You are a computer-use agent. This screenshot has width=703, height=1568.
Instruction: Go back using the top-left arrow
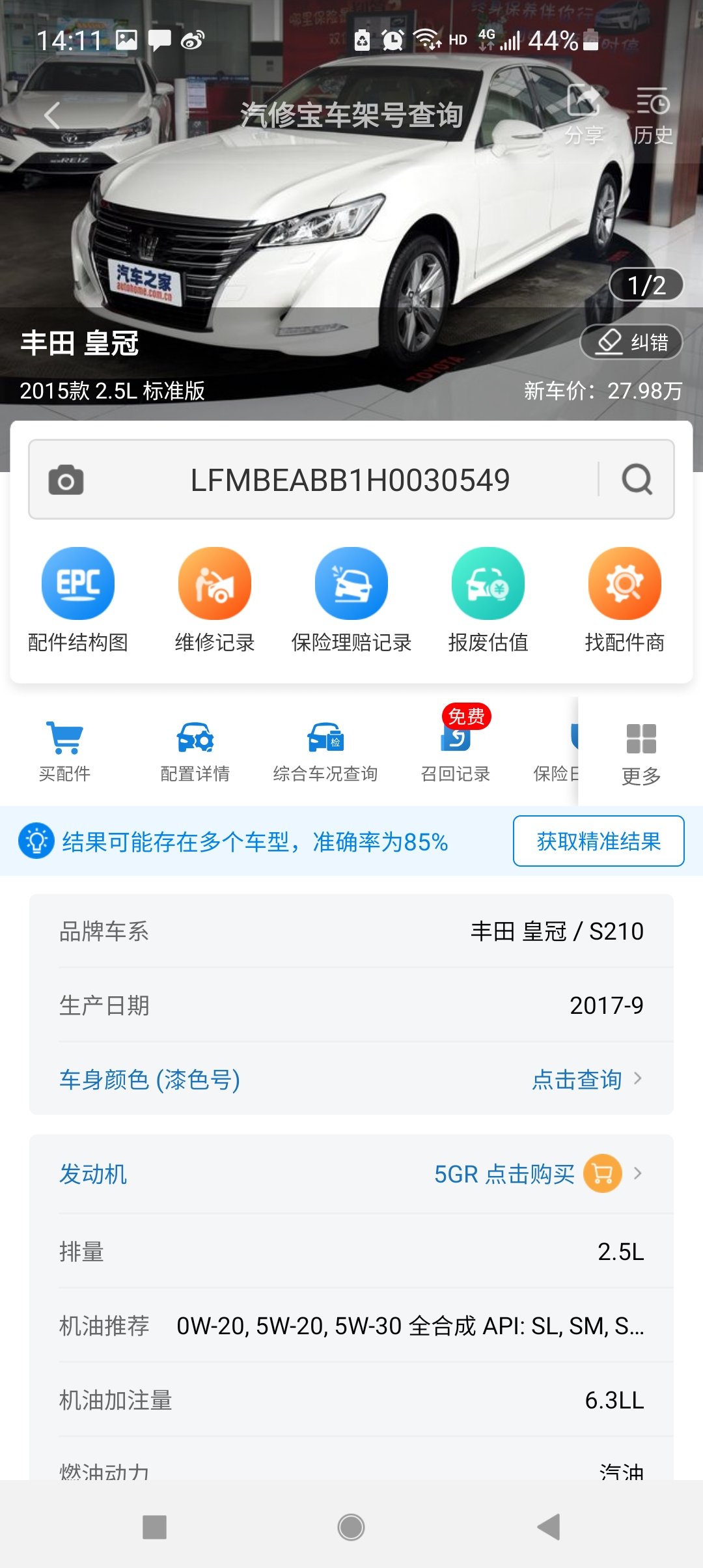52,116
